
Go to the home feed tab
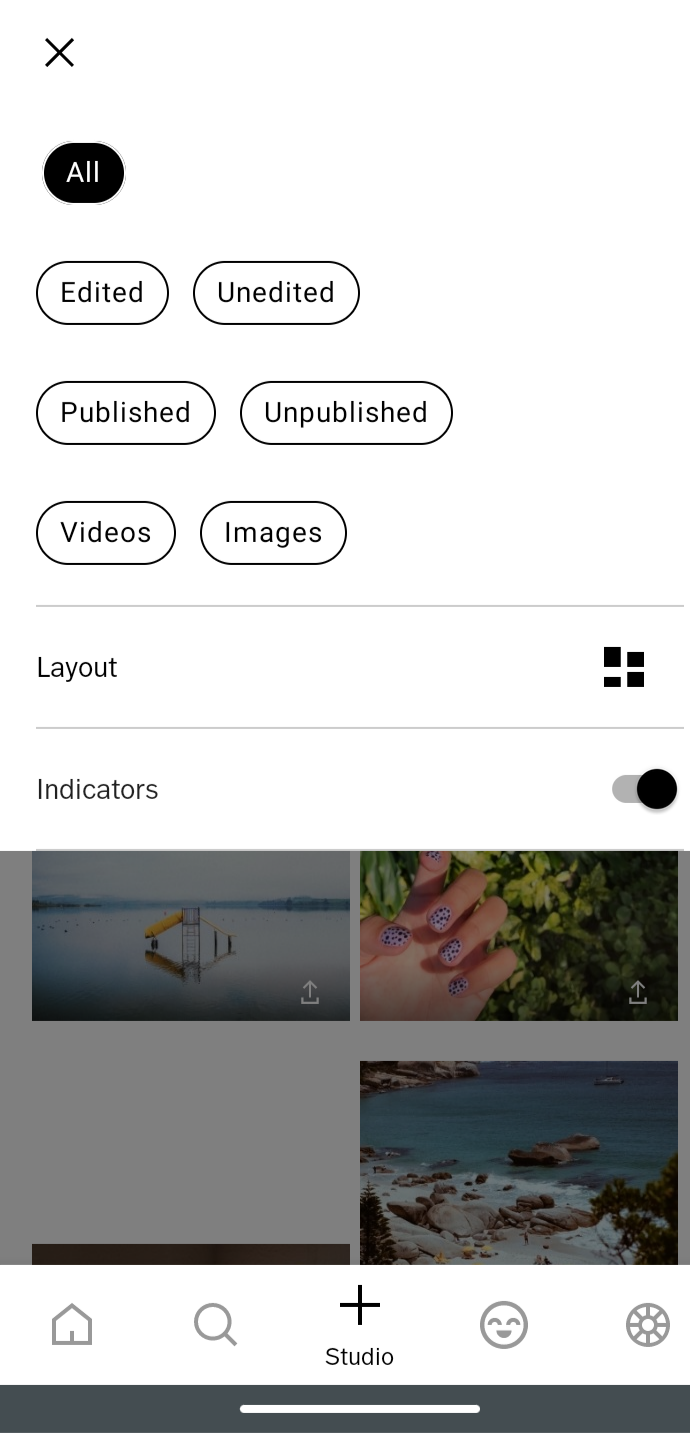72,1325
